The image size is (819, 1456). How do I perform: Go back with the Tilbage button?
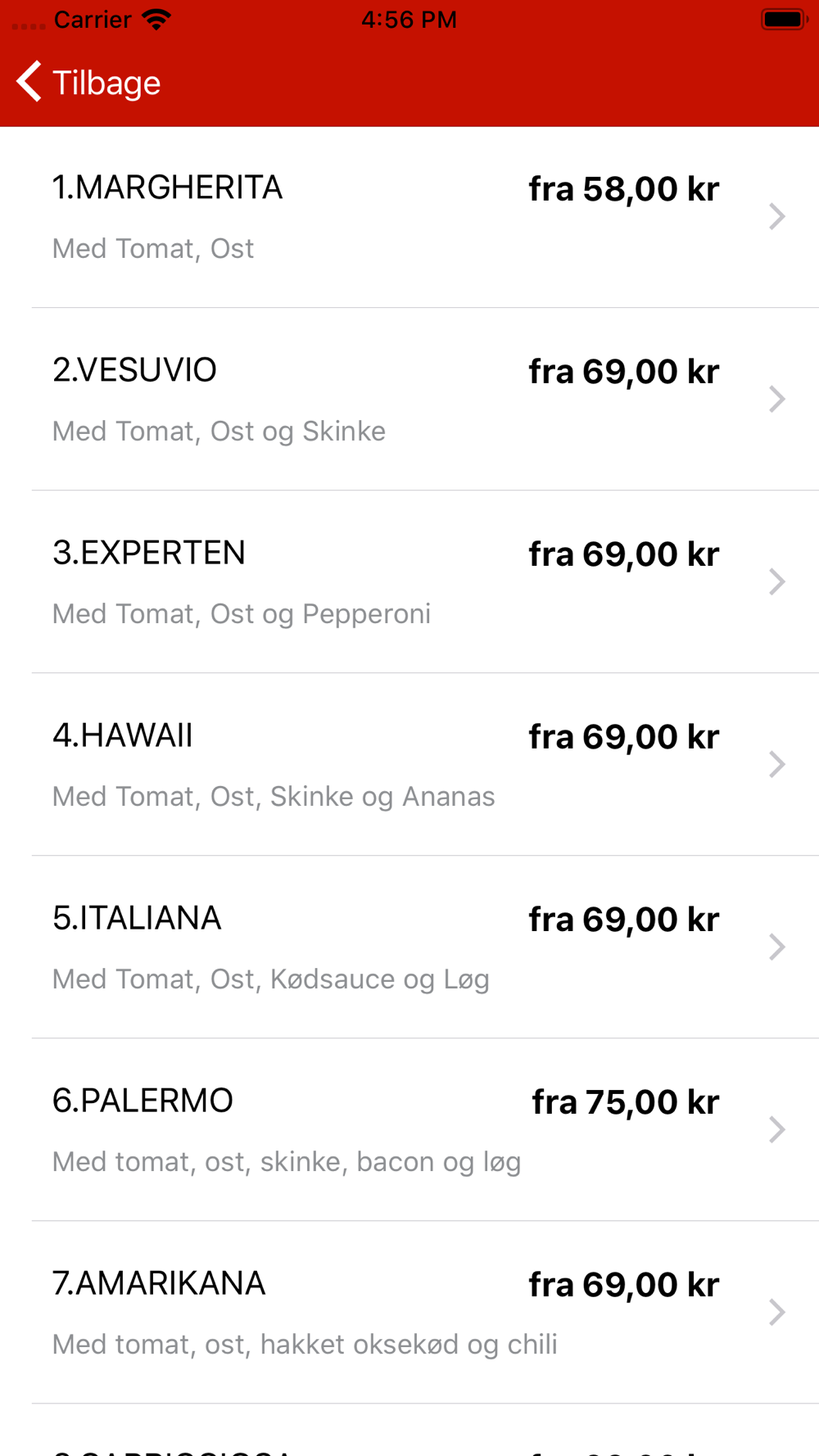(88, 83)
